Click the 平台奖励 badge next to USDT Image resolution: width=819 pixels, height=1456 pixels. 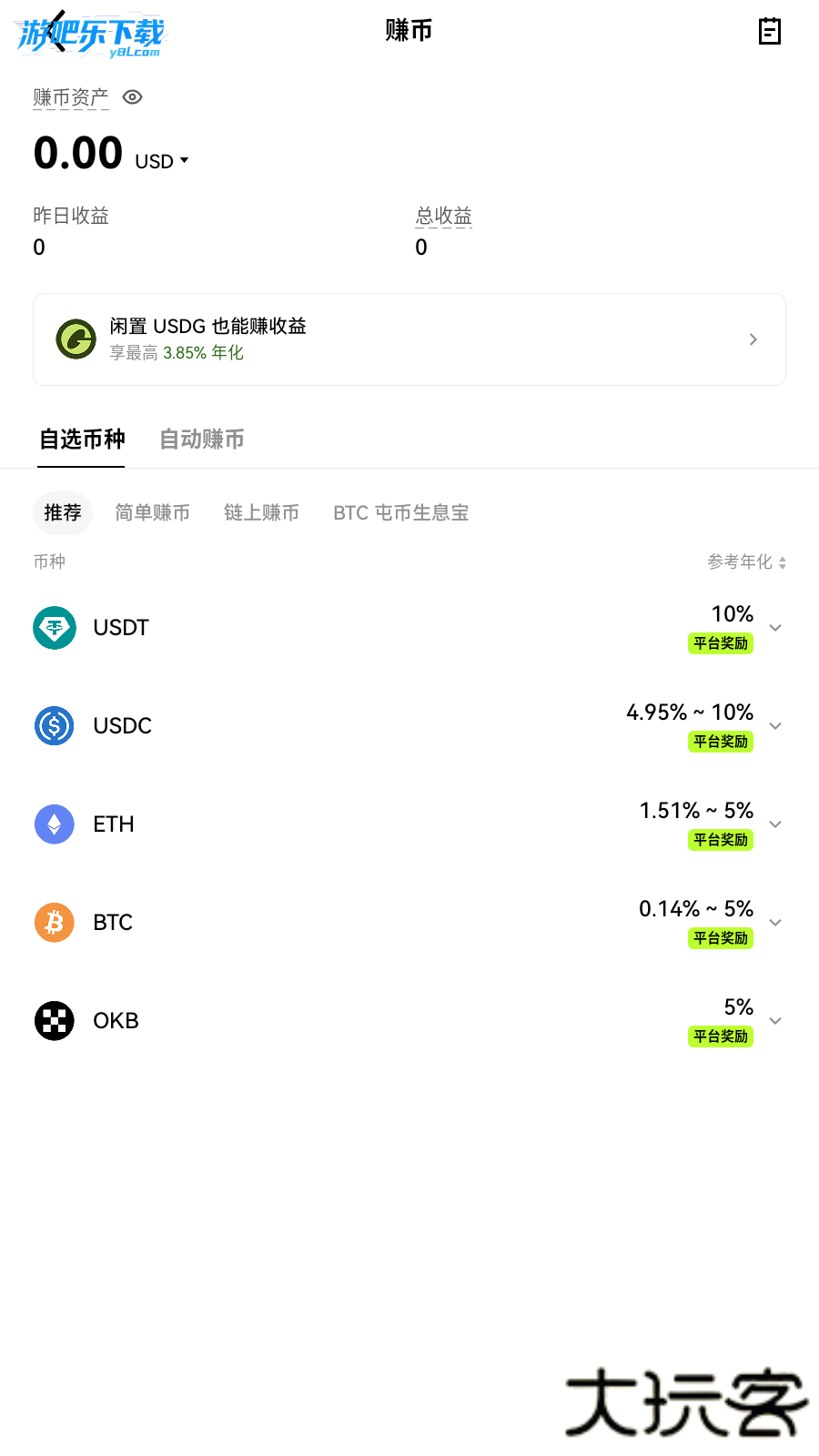click(720, 643)
